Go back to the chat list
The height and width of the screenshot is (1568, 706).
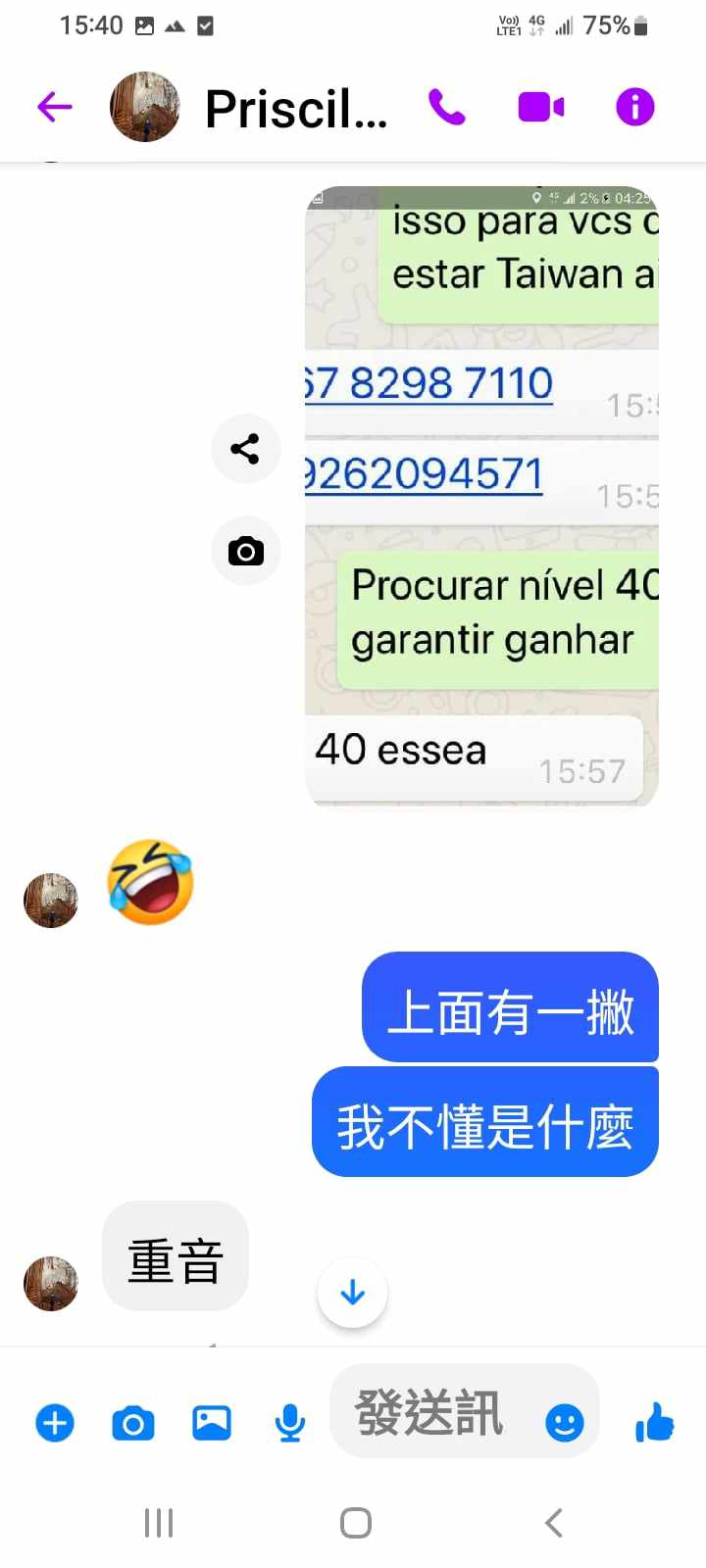[55, 106]
